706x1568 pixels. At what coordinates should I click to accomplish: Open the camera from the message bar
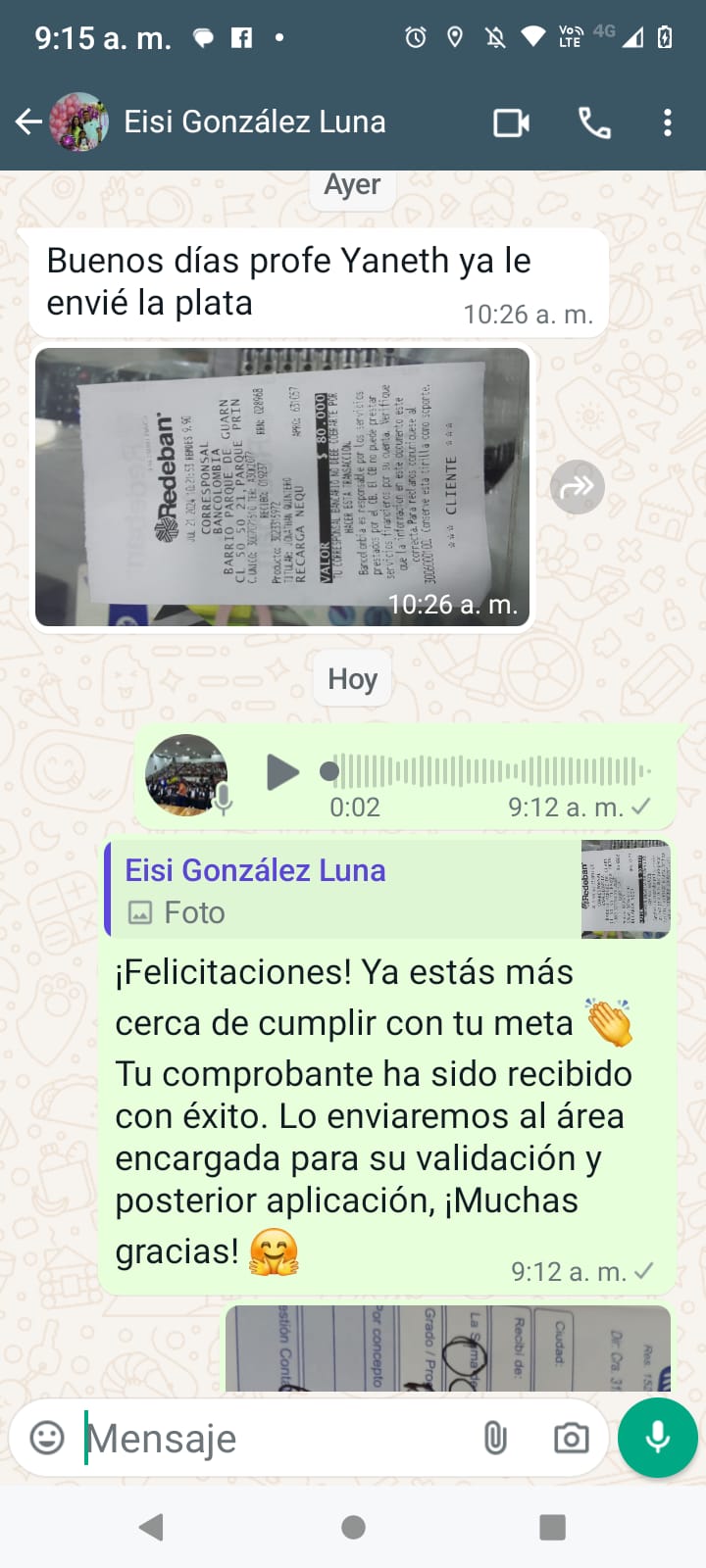pos(572,1438)
